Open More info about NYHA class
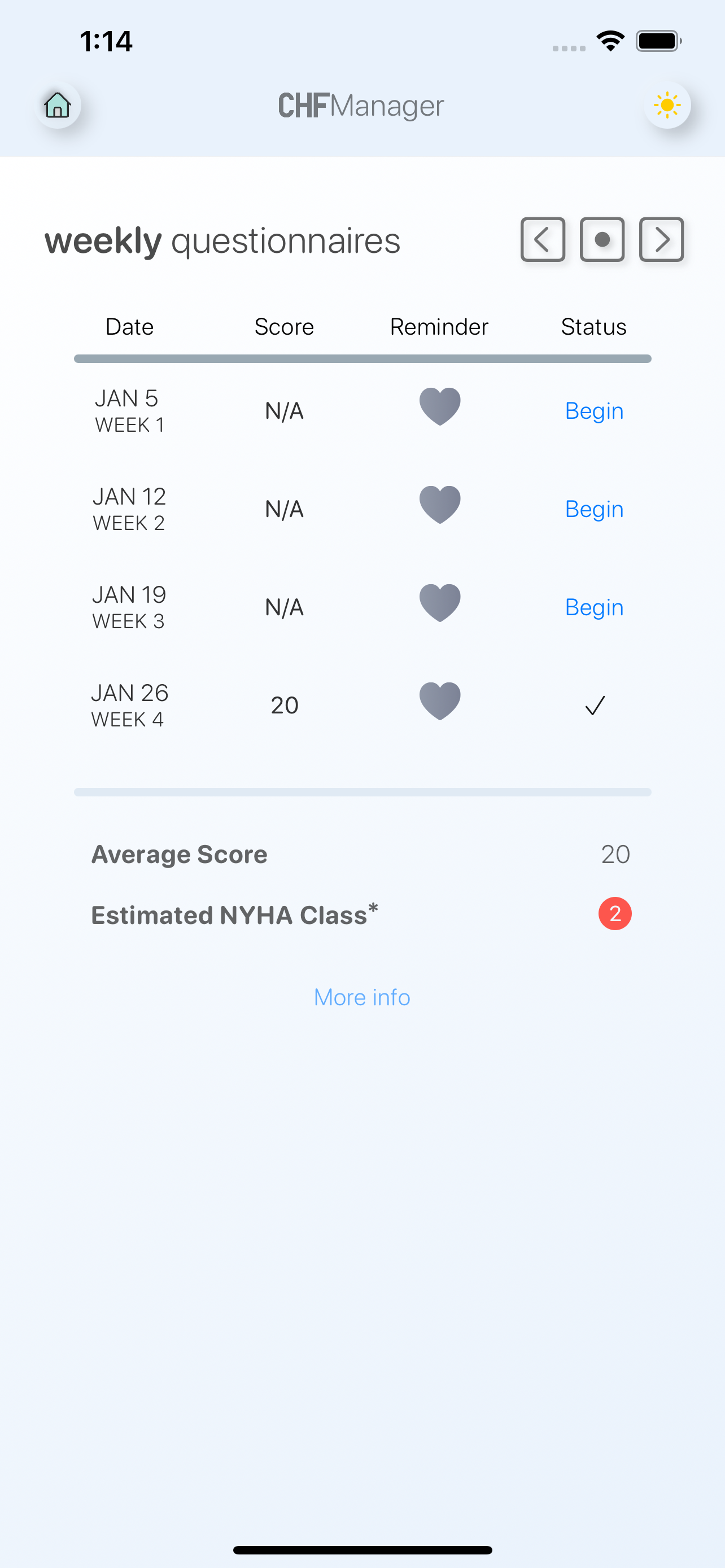The height and width of the screenshot is (1568, 725). pos(362,997)
